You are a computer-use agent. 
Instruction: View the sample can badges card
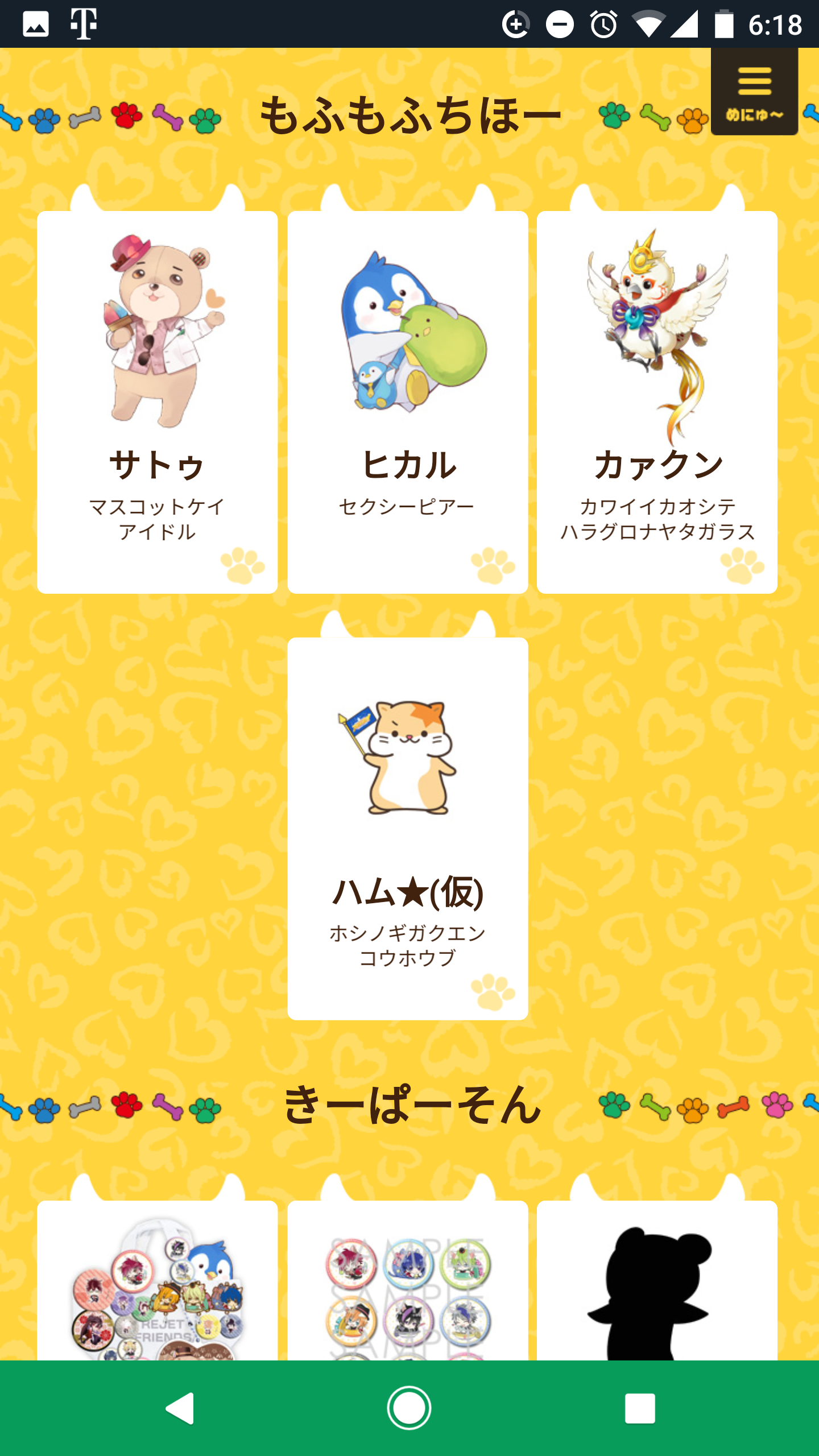coord(407,1285)
